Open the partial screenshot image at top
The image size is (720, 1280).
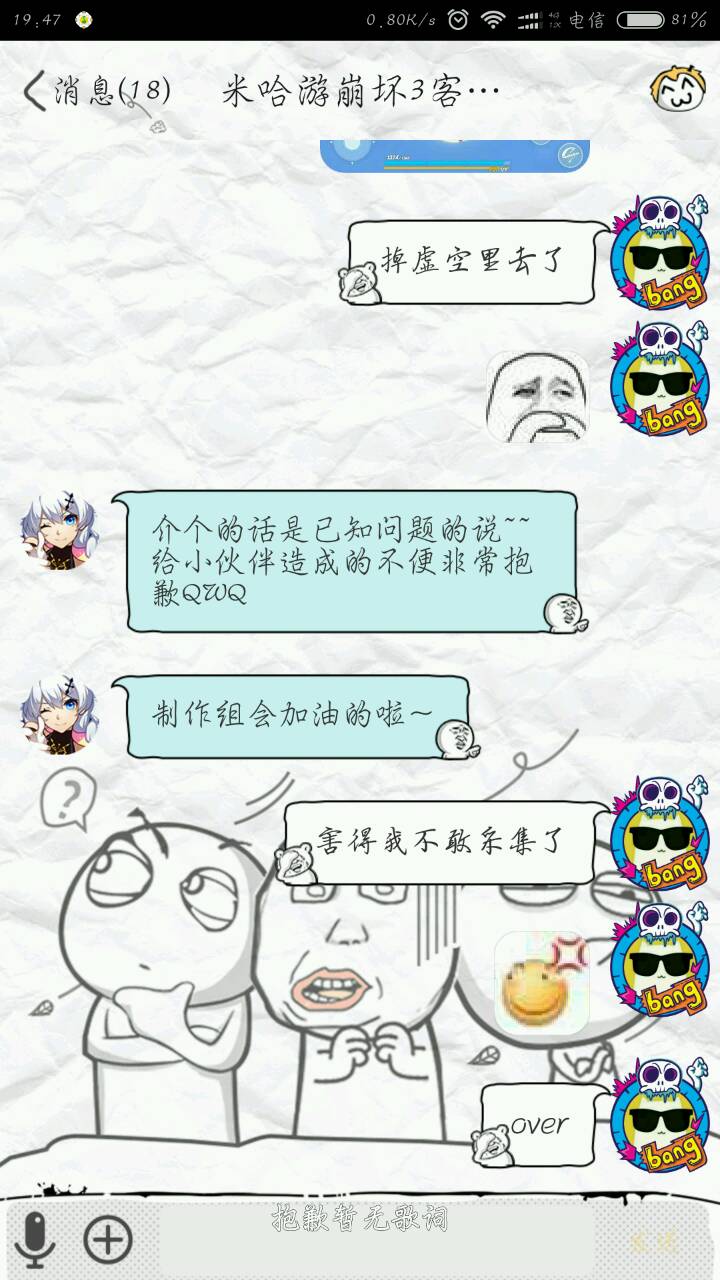(x=454, y=155)
